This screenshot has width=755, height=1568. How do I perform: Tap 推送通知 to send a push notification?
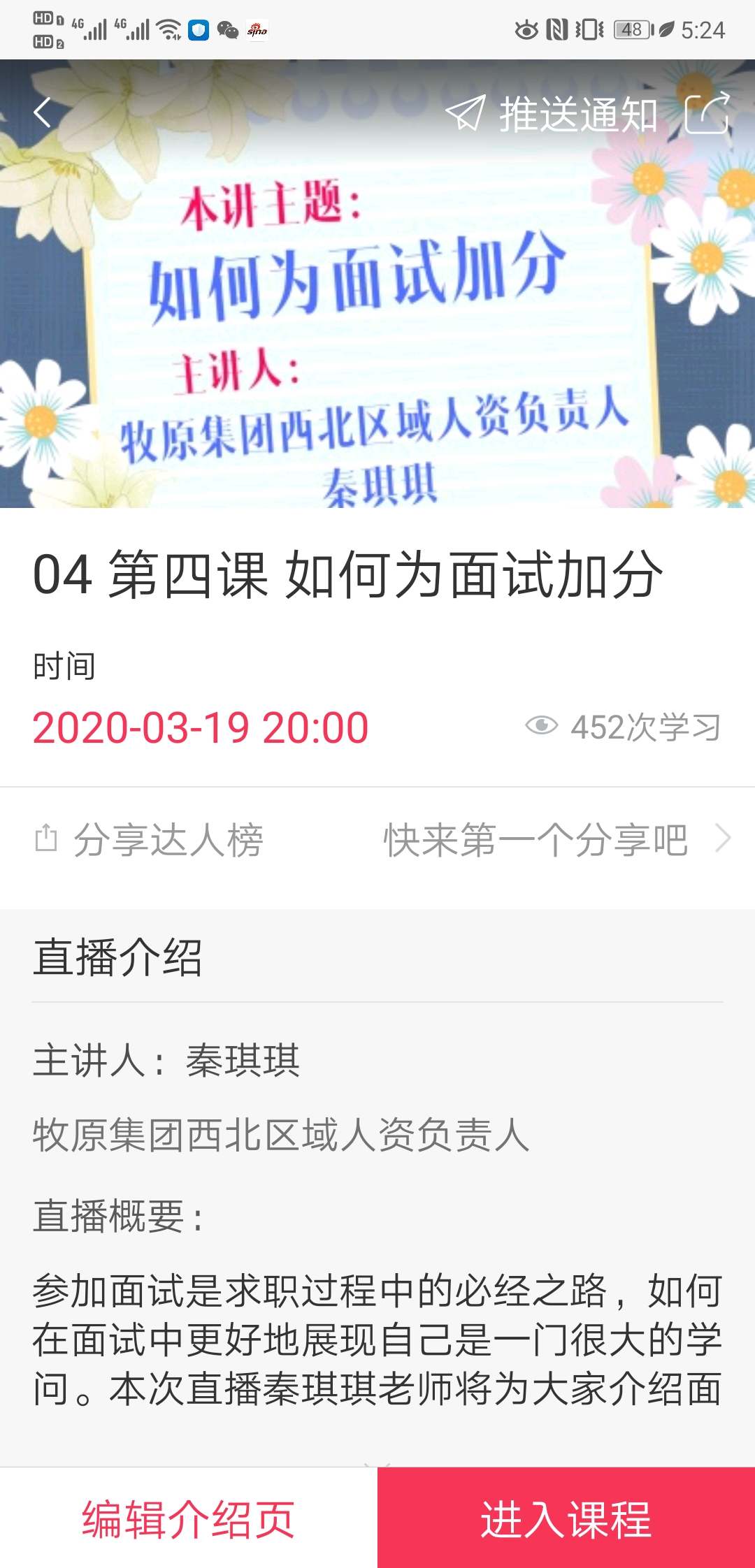pos(552,114)
